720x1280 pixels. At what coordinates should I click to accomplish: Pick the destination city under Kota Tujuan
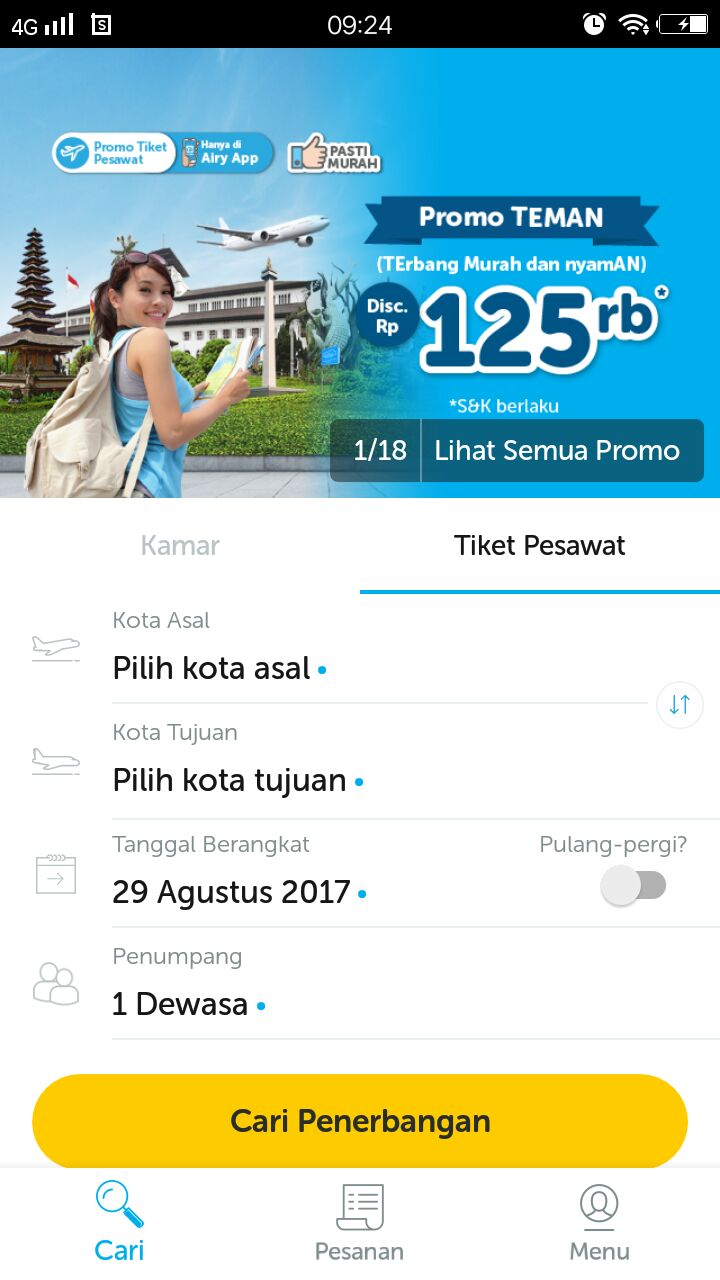click(380, 762)
